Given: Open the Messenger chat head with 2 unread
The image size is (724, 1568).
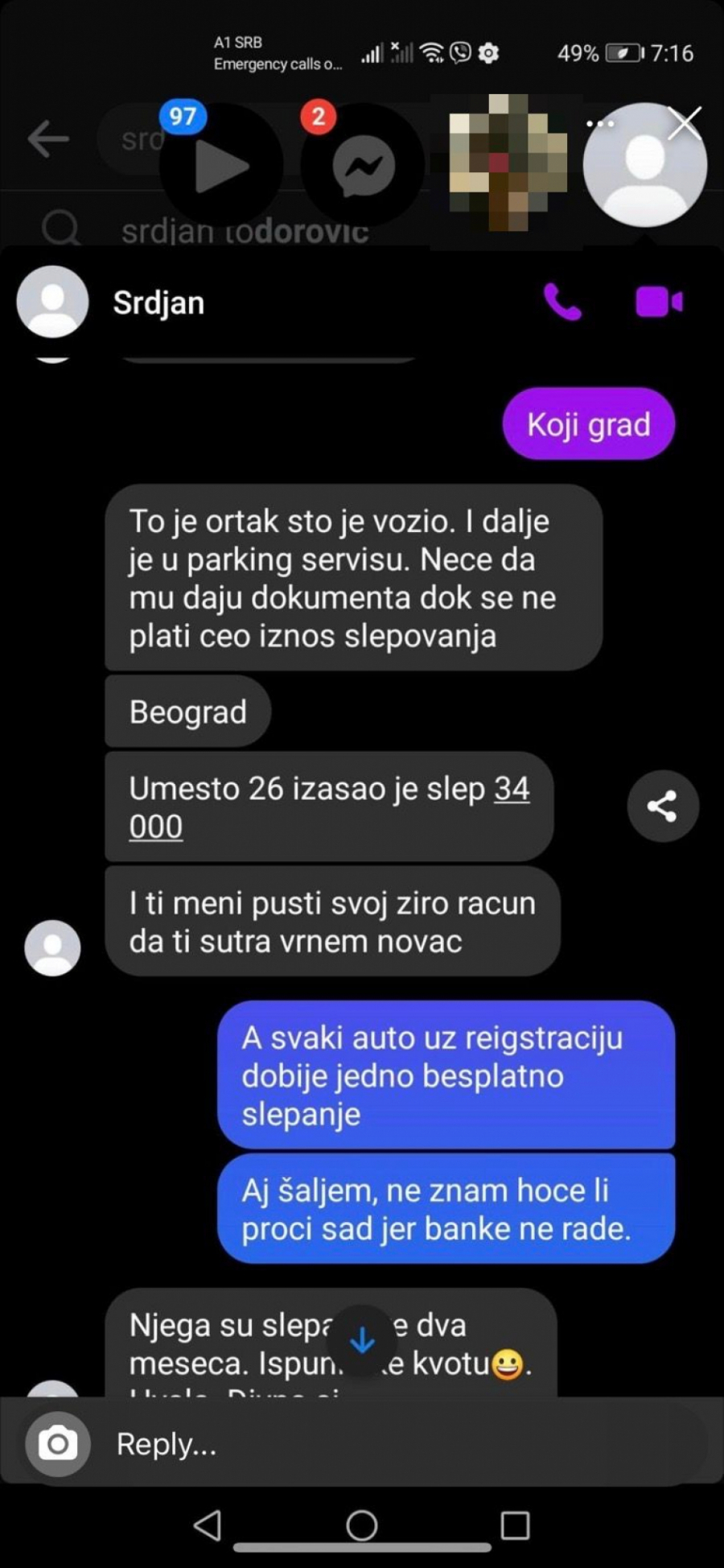Looking at the screenshot, I should (x=363, y=166).
